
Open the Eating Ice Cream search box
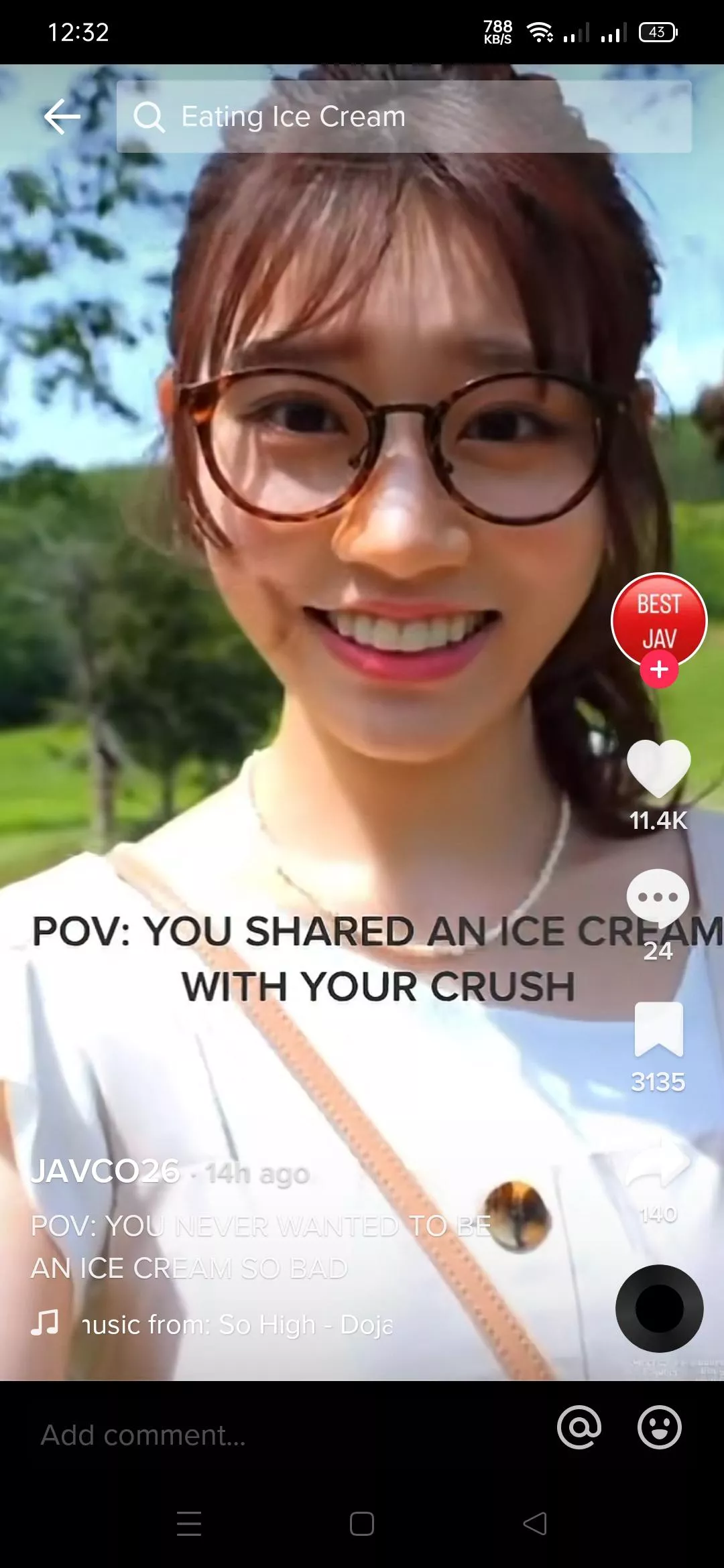tap(402, 117)
